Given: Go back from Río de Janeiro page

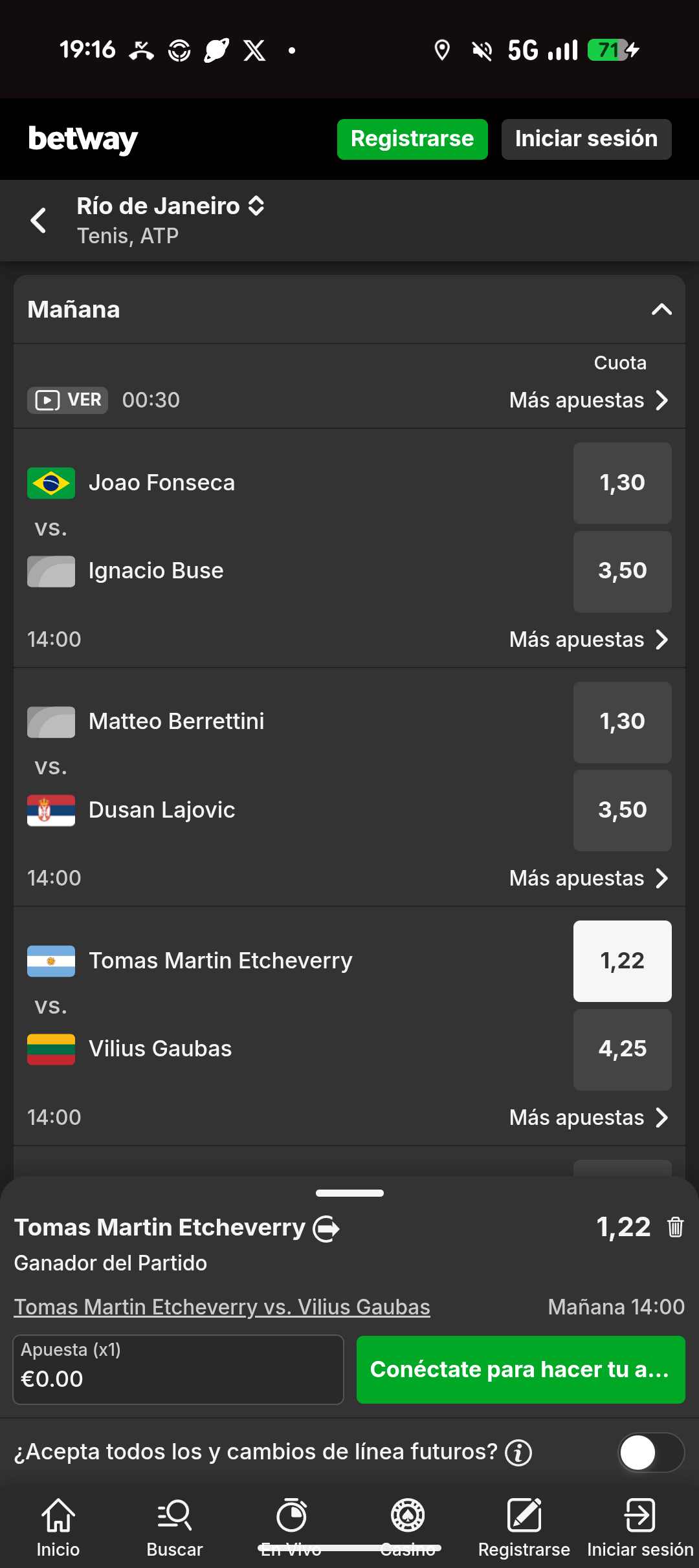Looking at the screenshot, I should coord(39,221).
